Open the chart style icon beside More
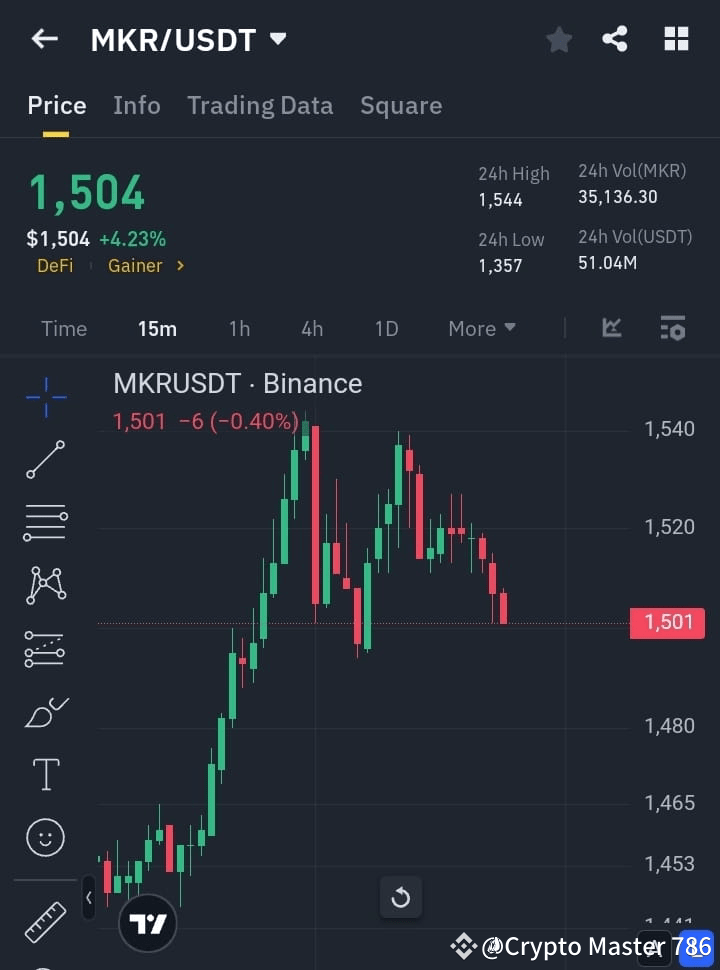720x970 pixels. click(x=611, y=328)
